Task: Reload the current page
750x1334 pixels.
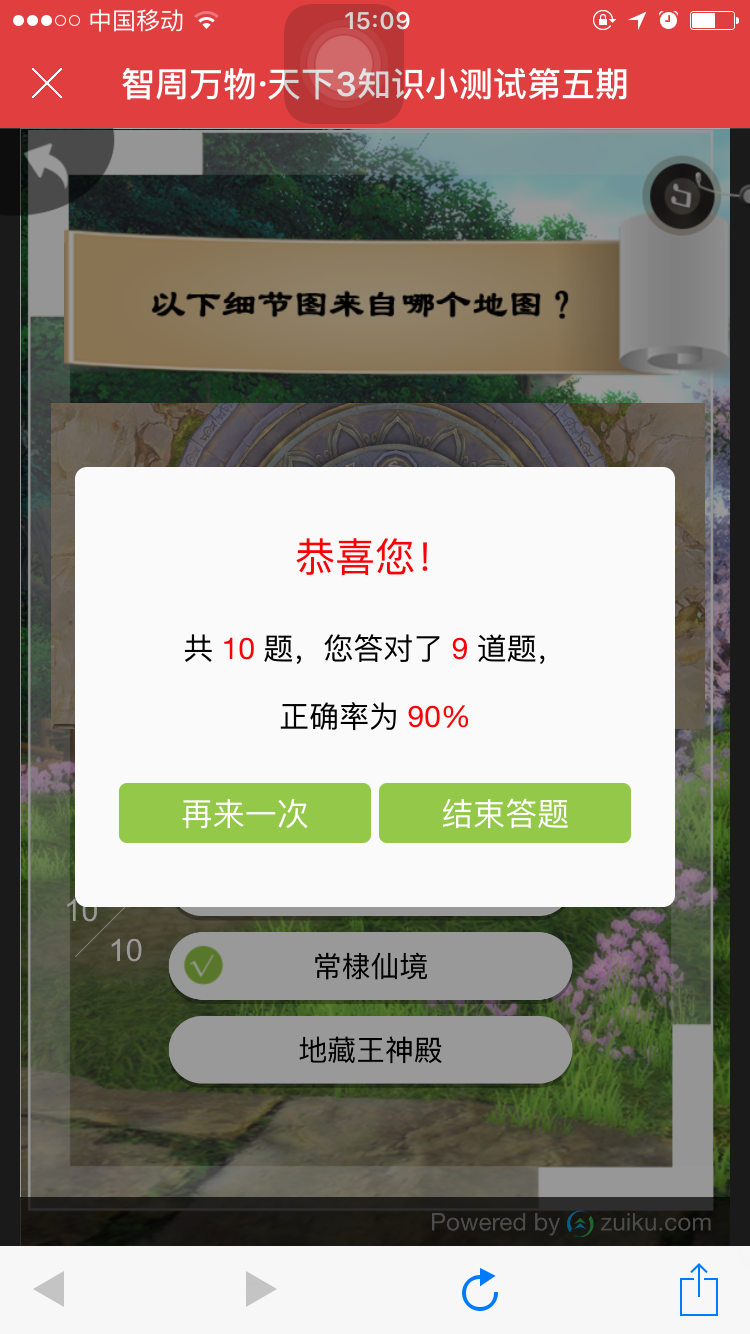Action: pyautogui.click(x=480, y=1290)
